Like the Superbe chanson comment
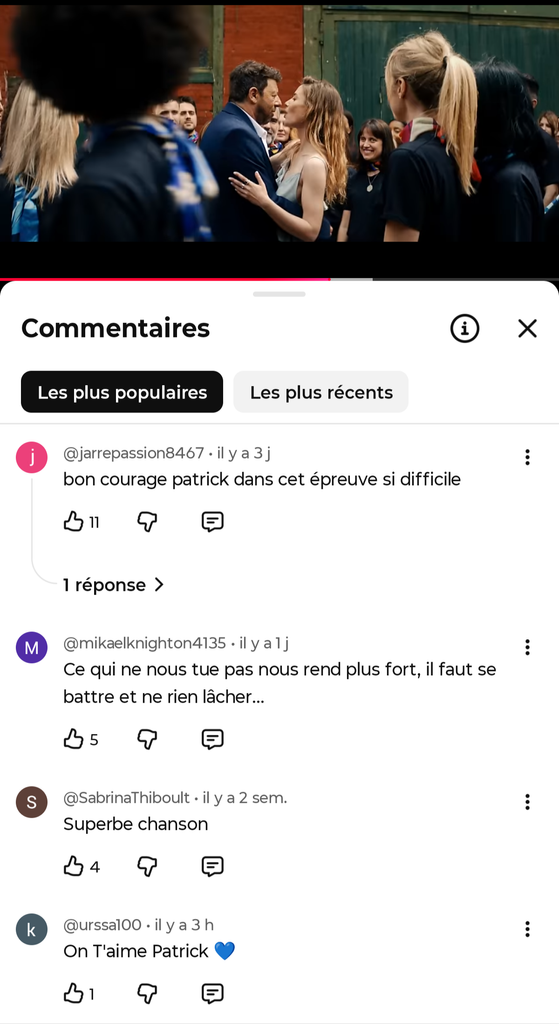This screenshot has width=559, height=1024. coord(73,866)
